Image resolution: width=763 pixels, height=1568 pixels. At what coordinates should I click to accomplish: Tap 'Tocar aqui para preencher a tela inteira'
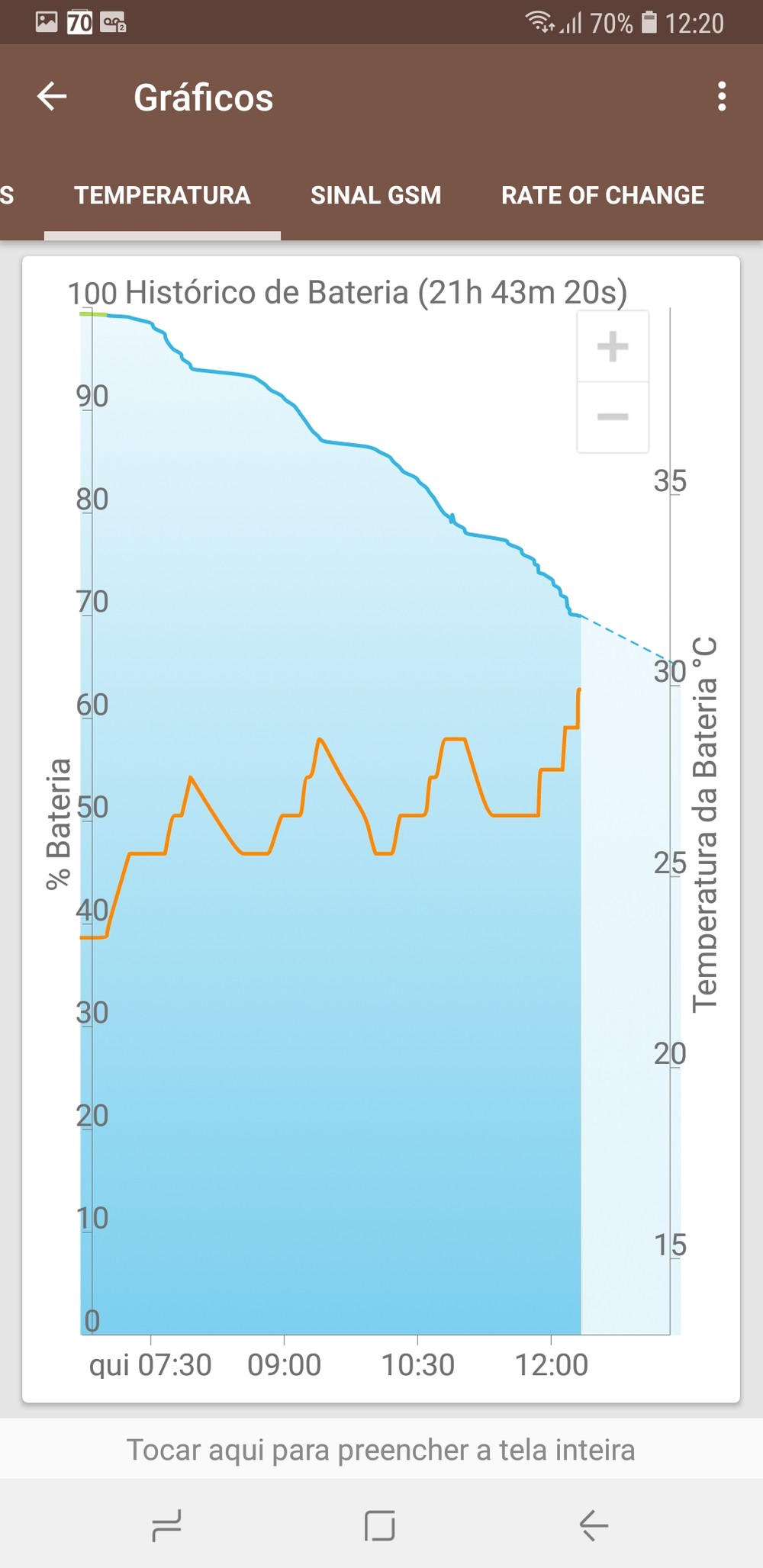coord(381,1450)
